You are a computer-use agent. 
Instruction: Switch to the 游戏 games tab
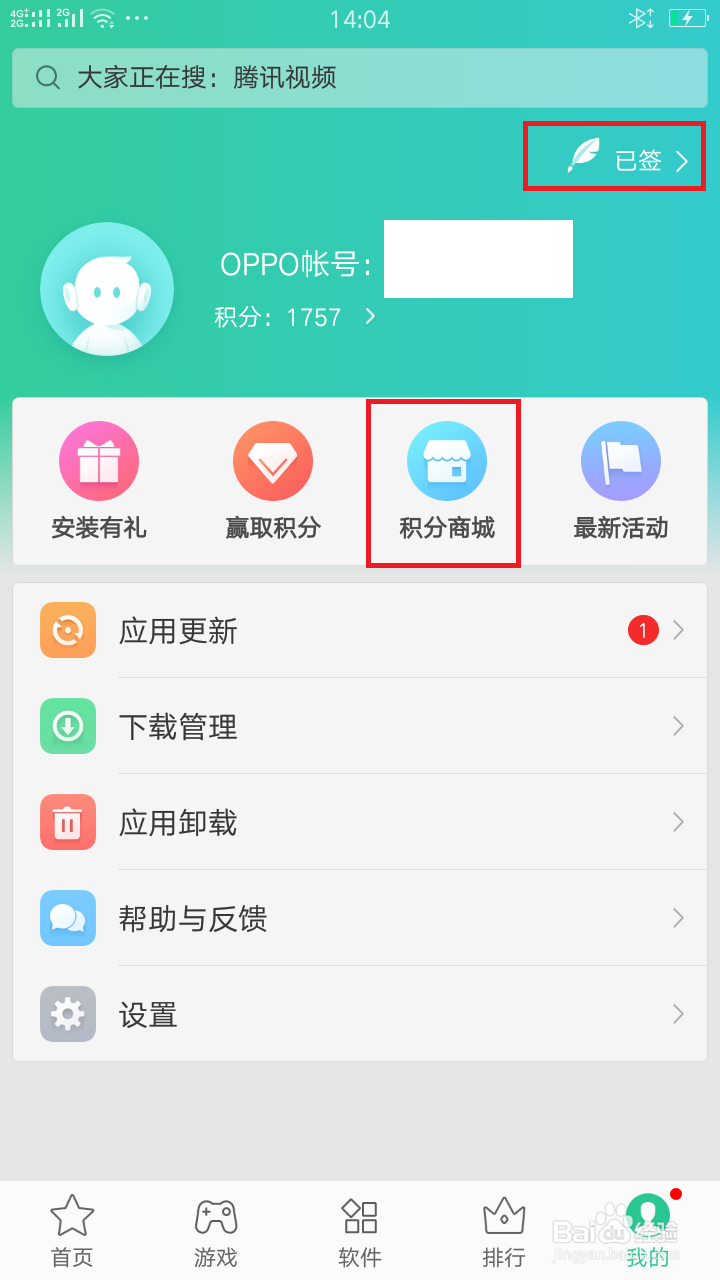click(x=216, y=1230)
